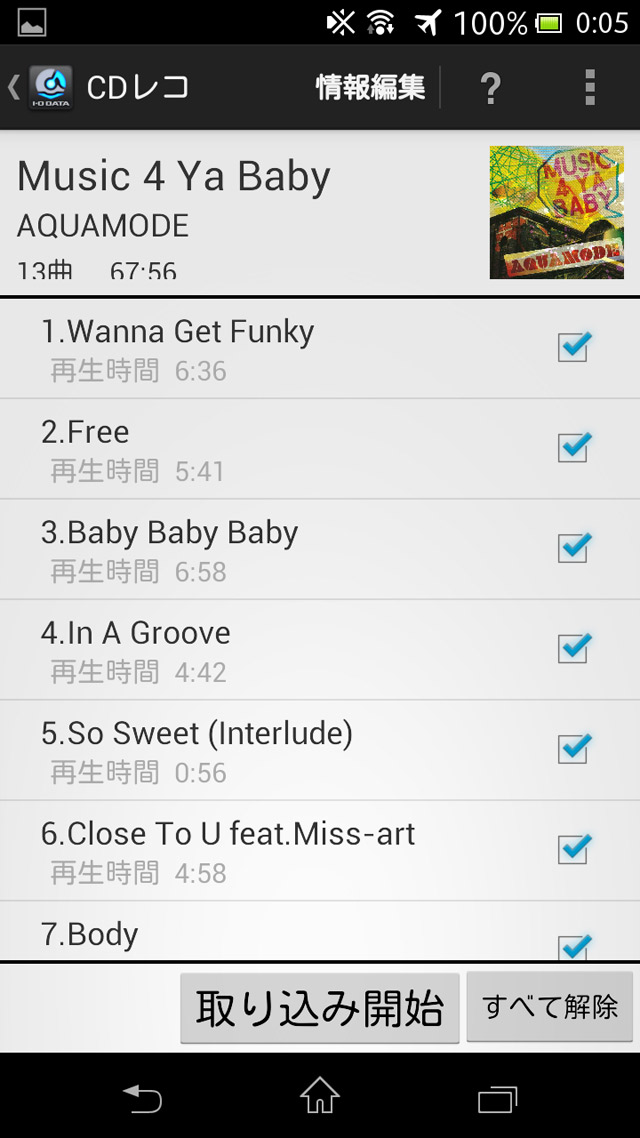Screen dimensions: 640x1138
Task: Untick In A Groove checkbox
Action: pyautogui.click(x=575, y=647)
